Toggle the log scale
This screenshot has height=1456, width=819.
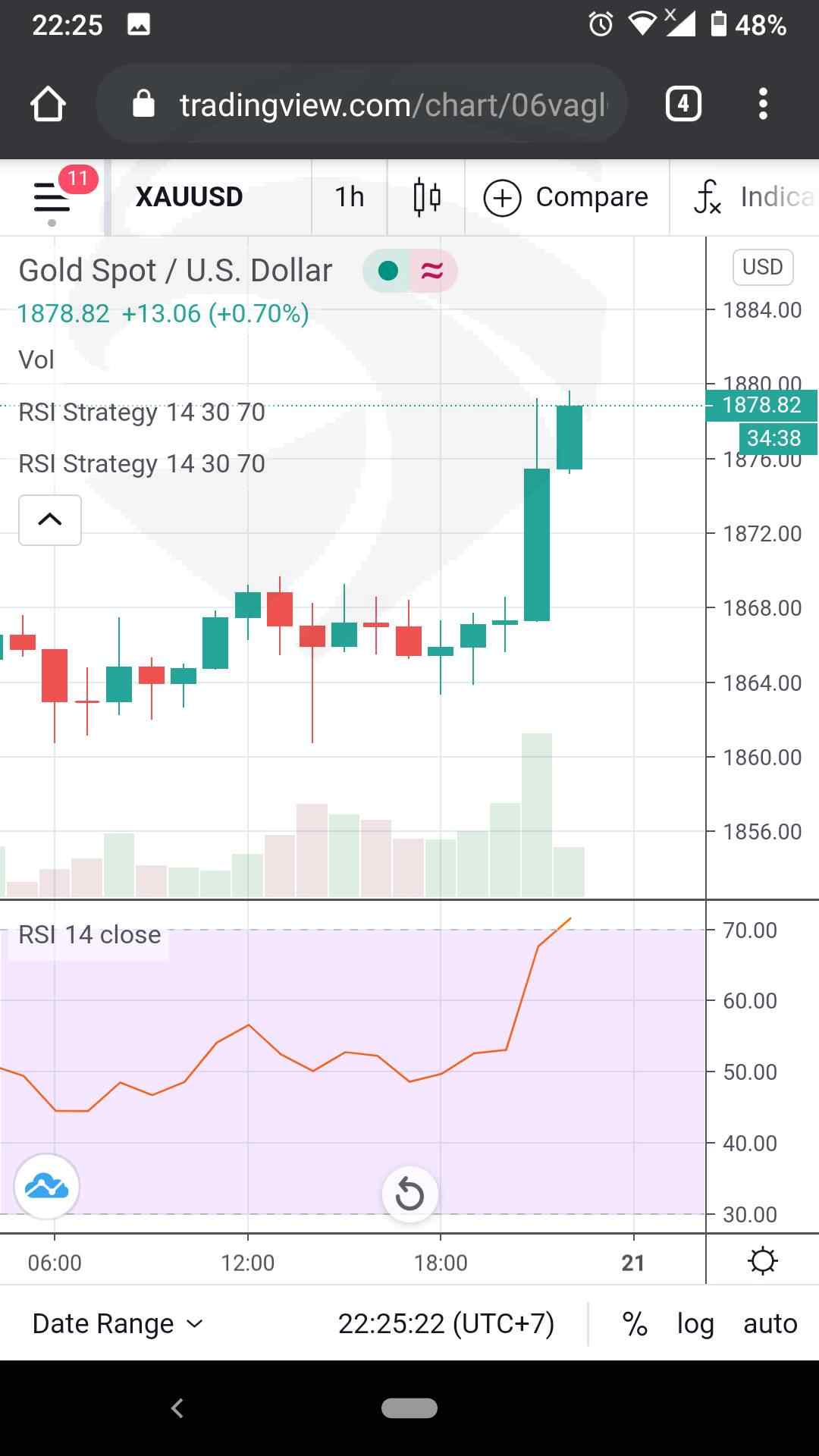[x=695, y=1324]
